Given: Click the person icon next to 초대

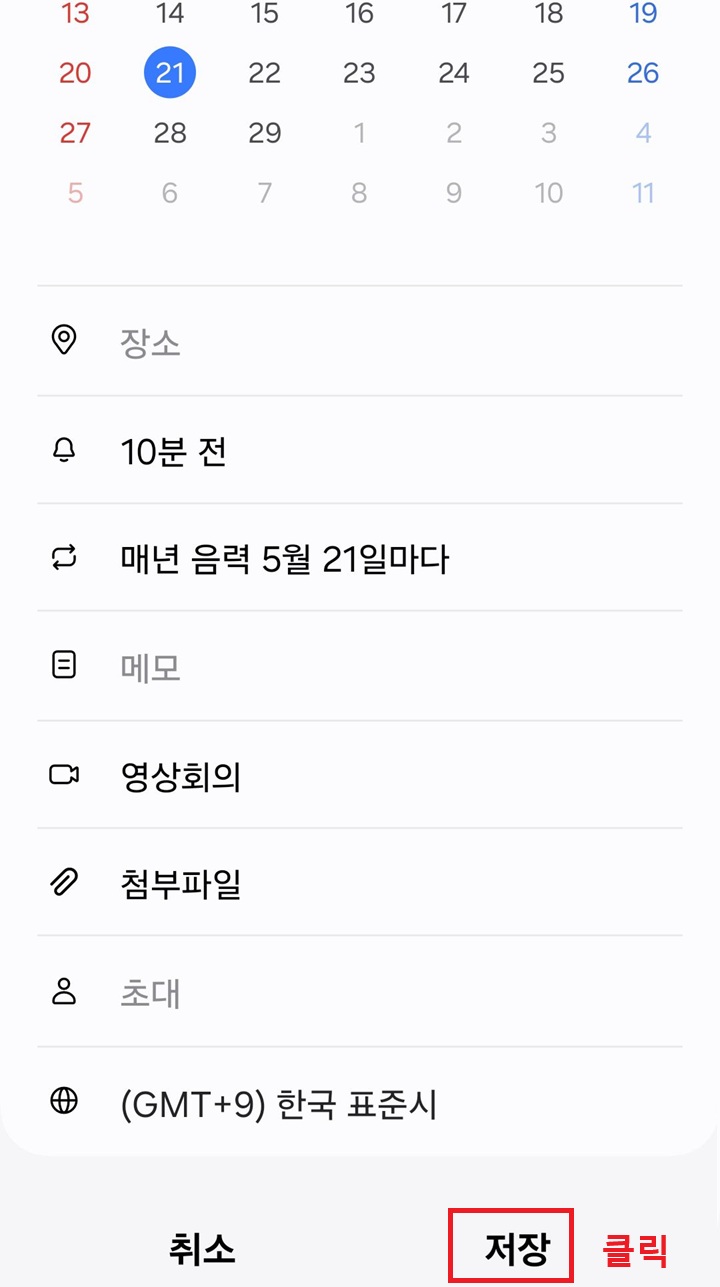Looking at the screenshot, I should click(x=65, y=994).
